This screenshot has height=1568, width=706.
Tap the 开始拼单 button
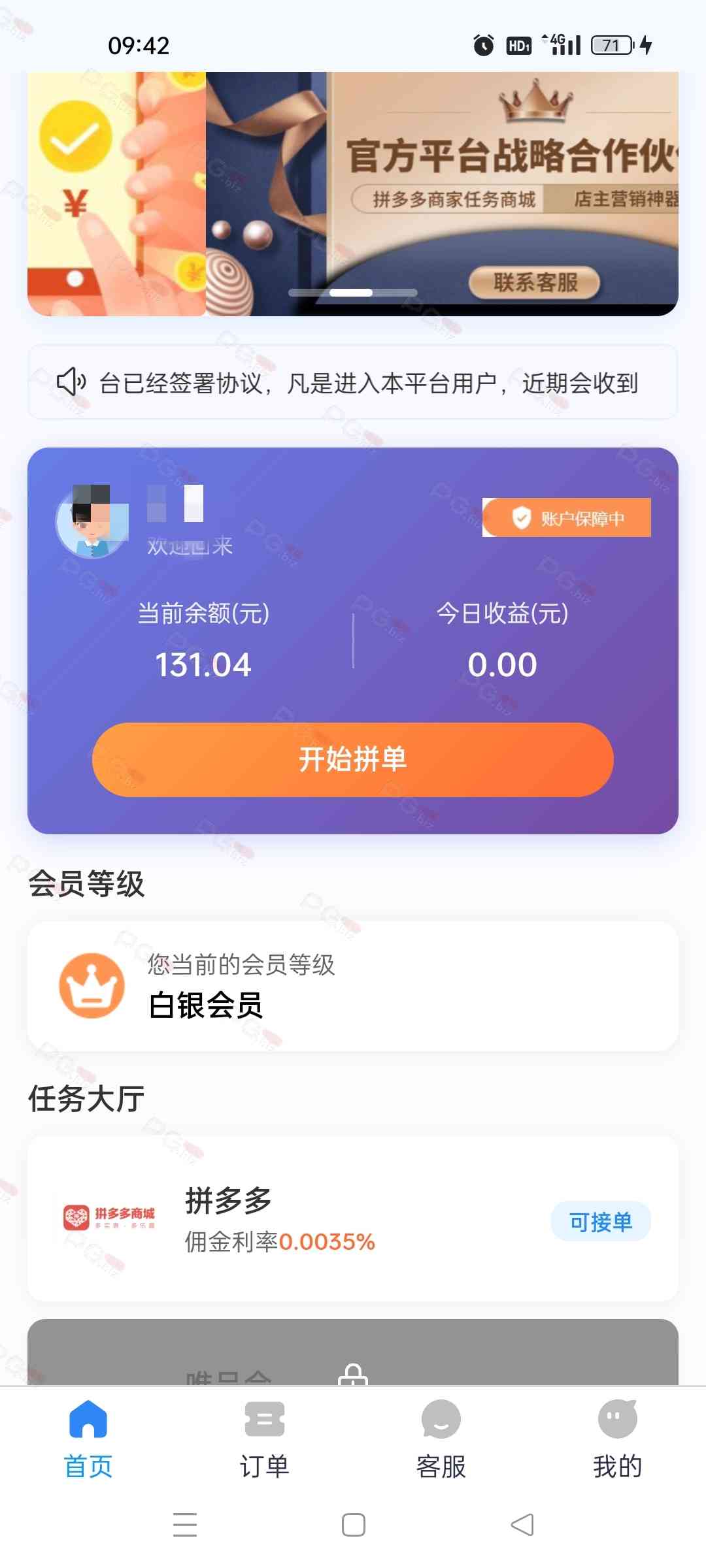(x=352, y=759)
